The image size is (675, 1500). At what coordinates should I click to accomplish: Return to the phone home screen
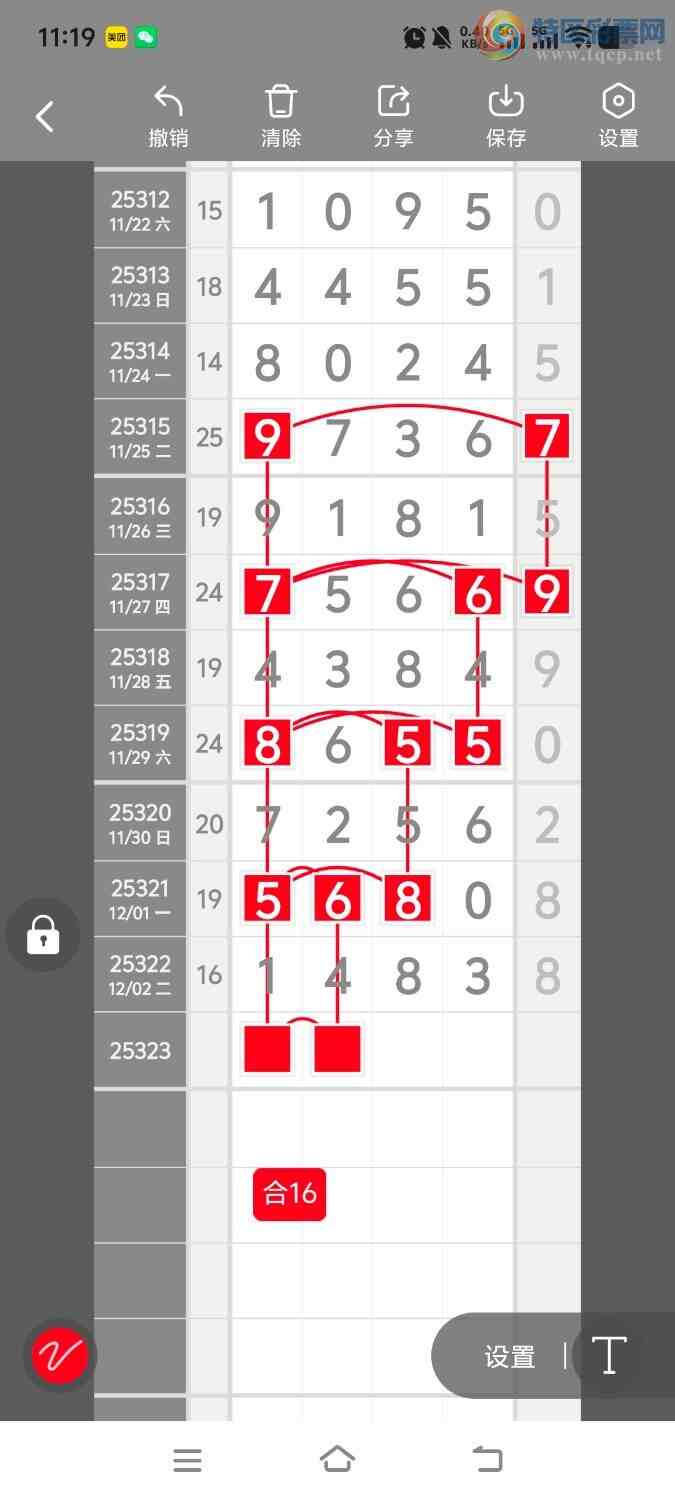tap(337, 1460)
